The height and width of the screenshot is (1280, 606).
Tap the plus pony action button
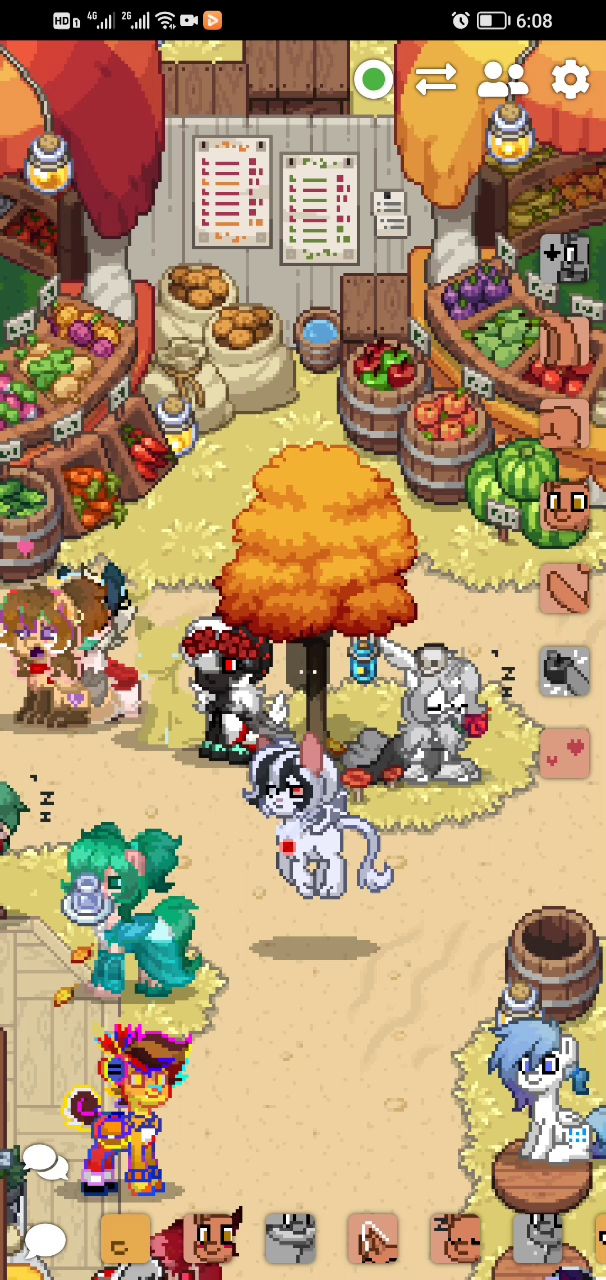coord(565,258)
